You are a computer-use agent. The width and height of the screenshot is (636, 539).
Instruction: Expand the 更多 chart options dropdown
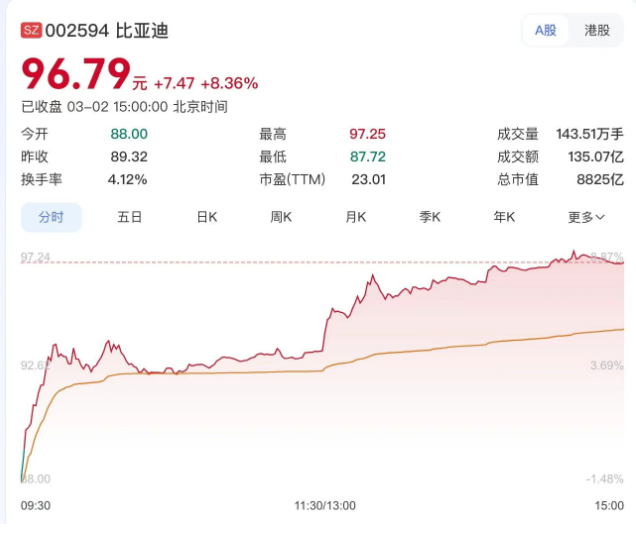[x=586, y=217]
